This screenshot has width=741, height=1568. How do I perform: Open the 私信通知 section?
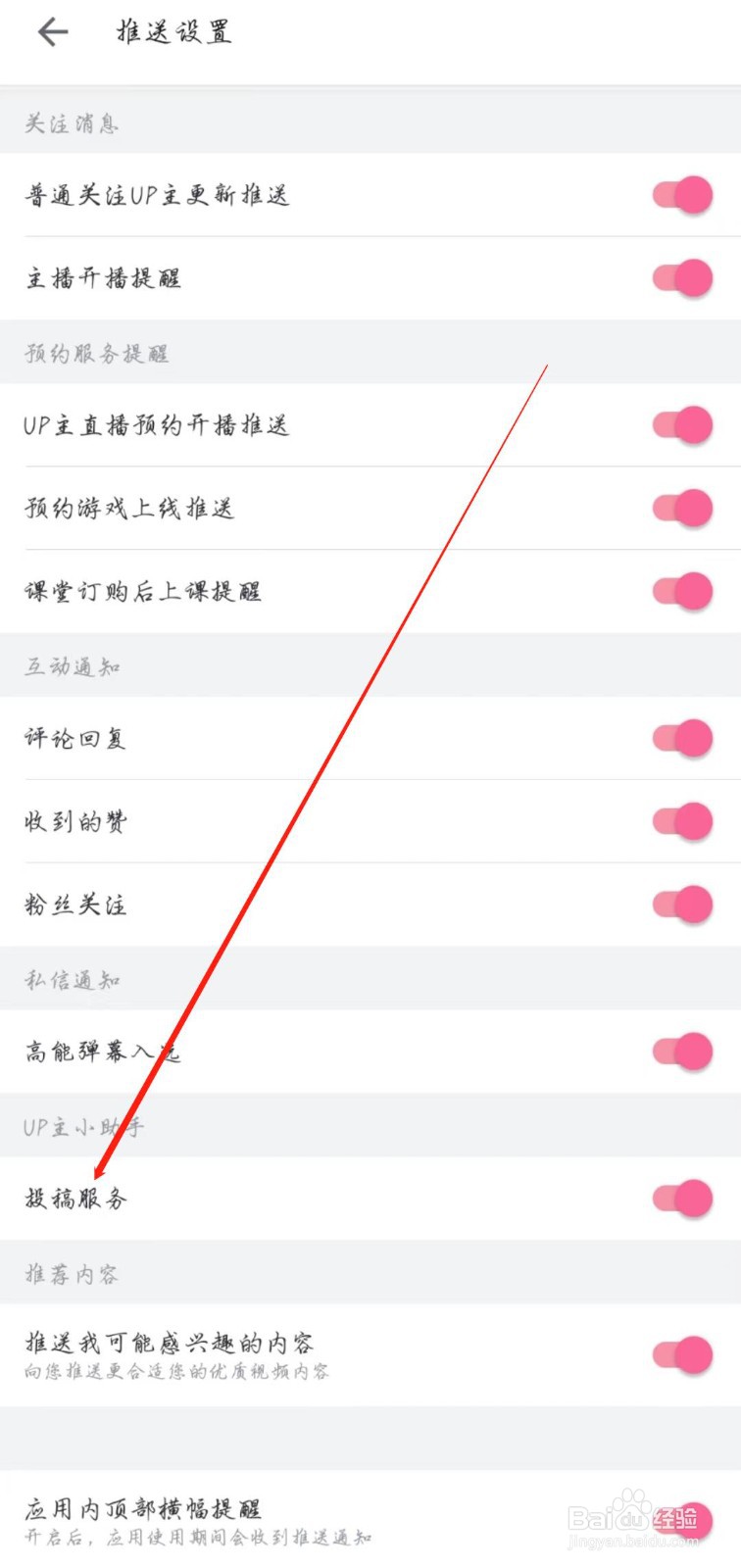click(72, 979)
